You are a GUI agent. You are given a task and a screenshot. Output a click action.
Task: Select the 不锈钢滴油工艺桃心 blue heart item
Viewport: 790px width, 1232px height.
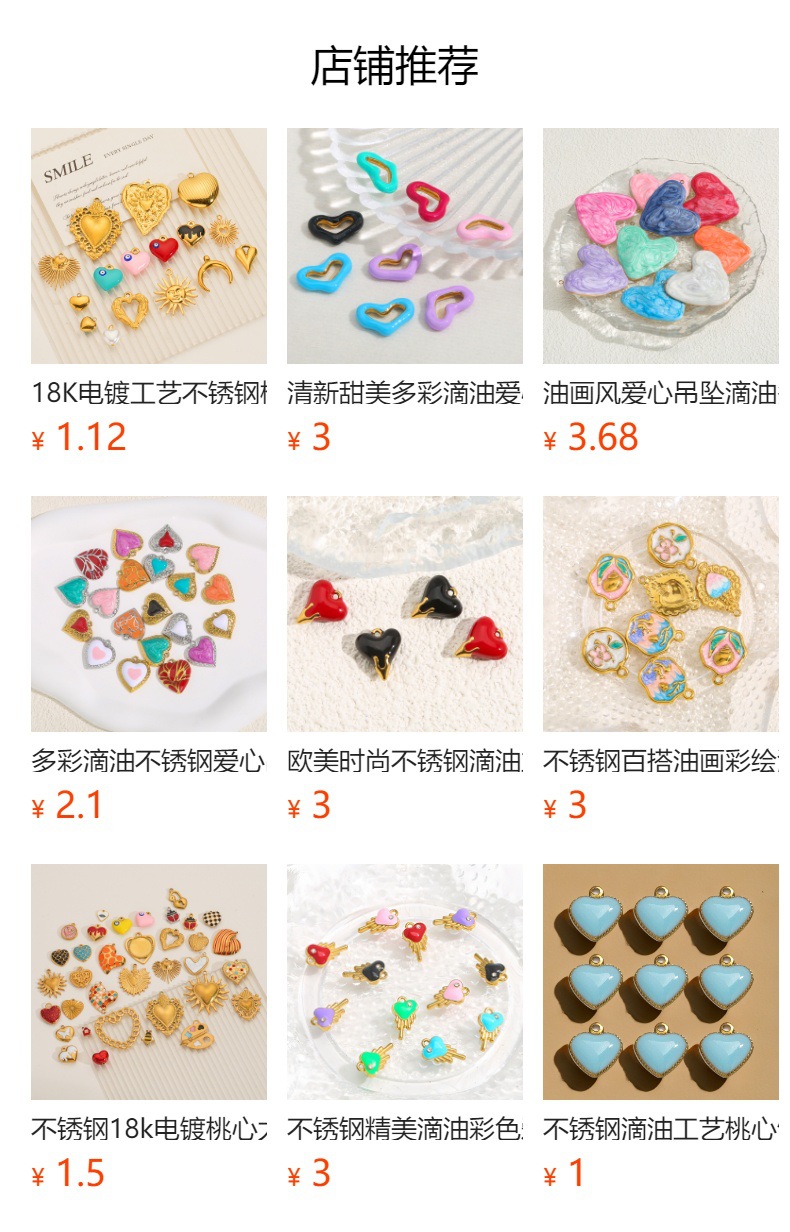tap(660, 982)
